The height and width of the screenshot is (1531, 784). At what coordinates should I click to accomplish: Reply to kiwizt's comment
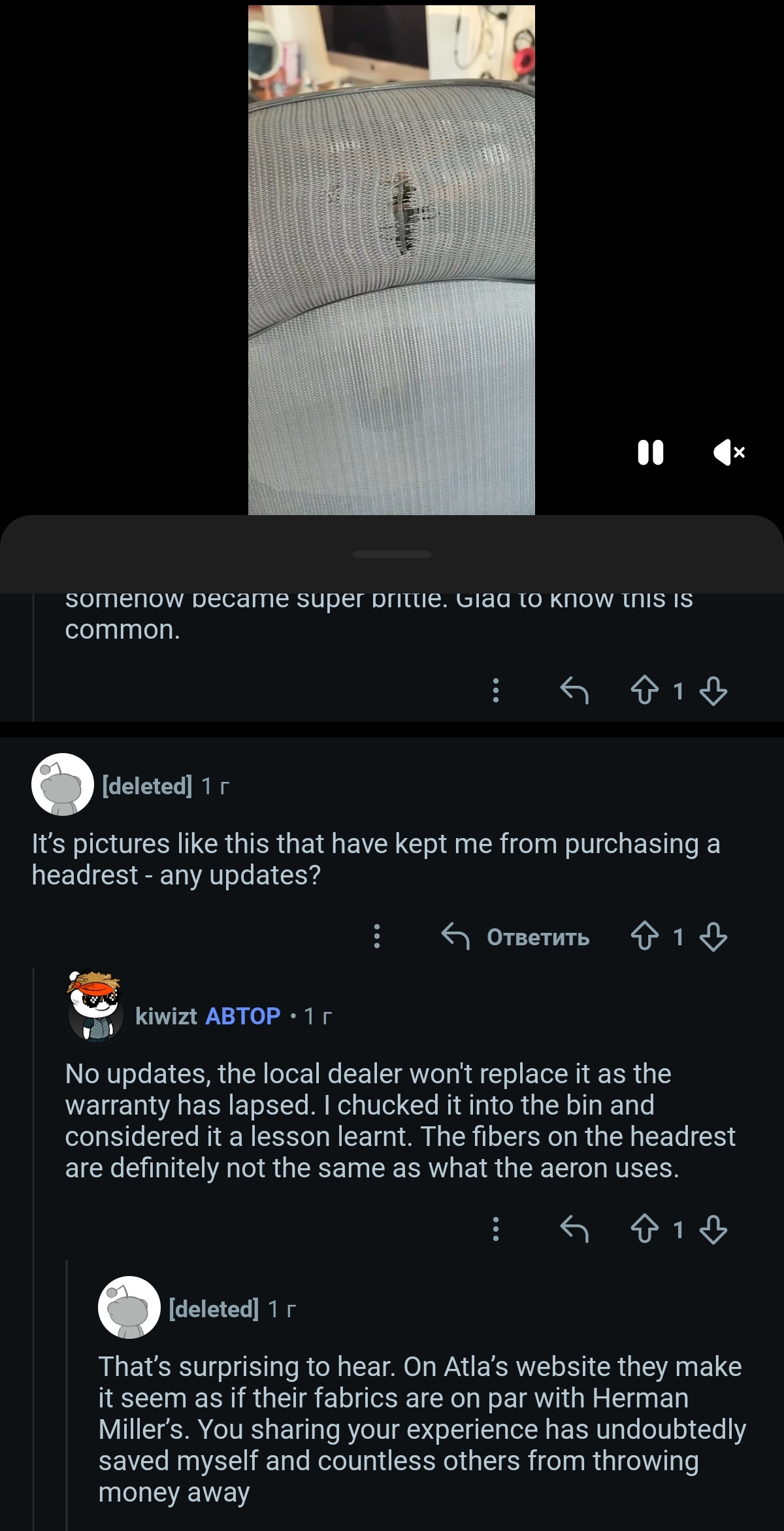pyautogui.click(x=574, y=1230)
